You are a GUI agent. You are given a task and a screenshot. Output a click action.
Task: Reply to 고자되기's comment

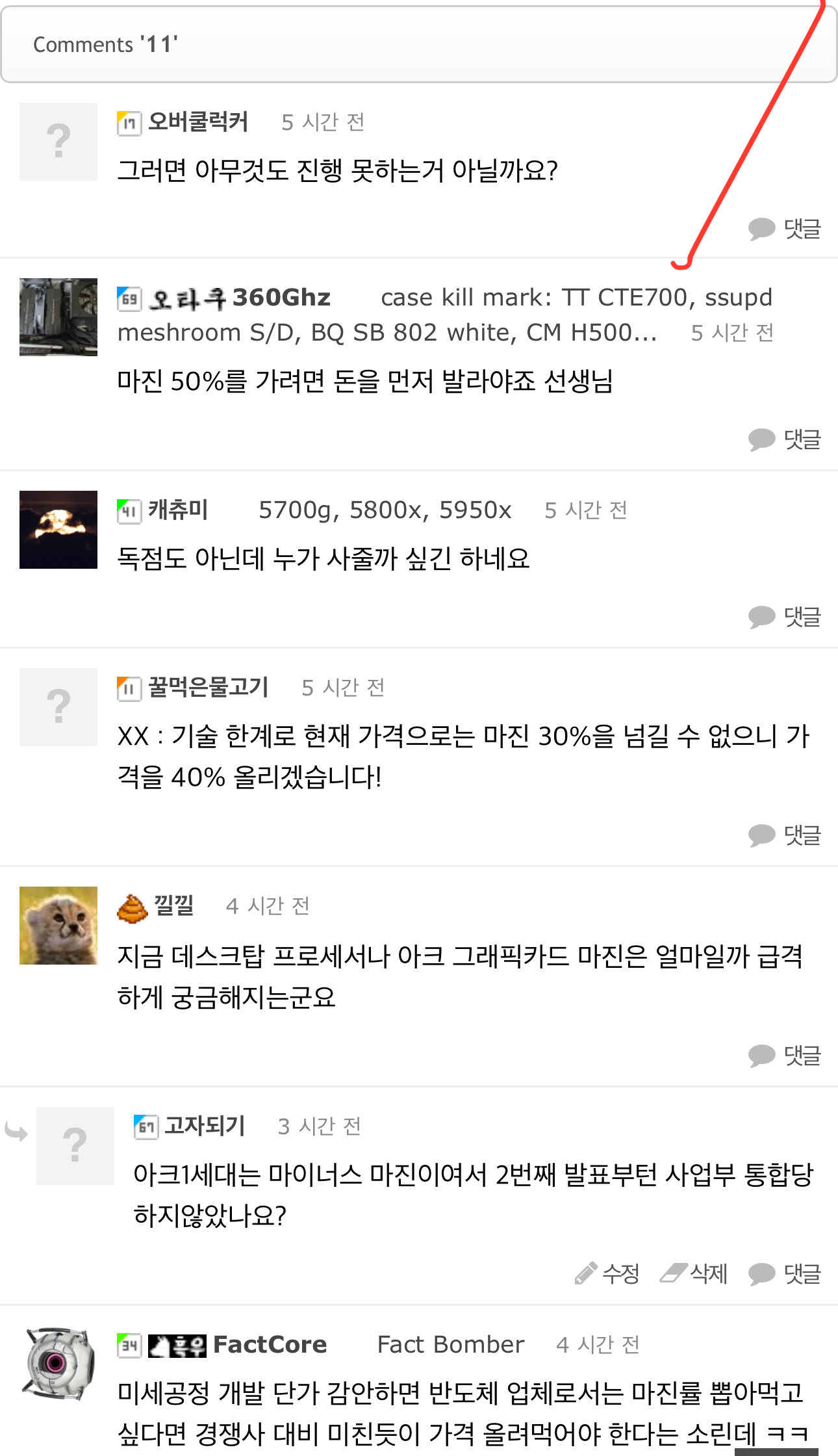point(785,1274)
